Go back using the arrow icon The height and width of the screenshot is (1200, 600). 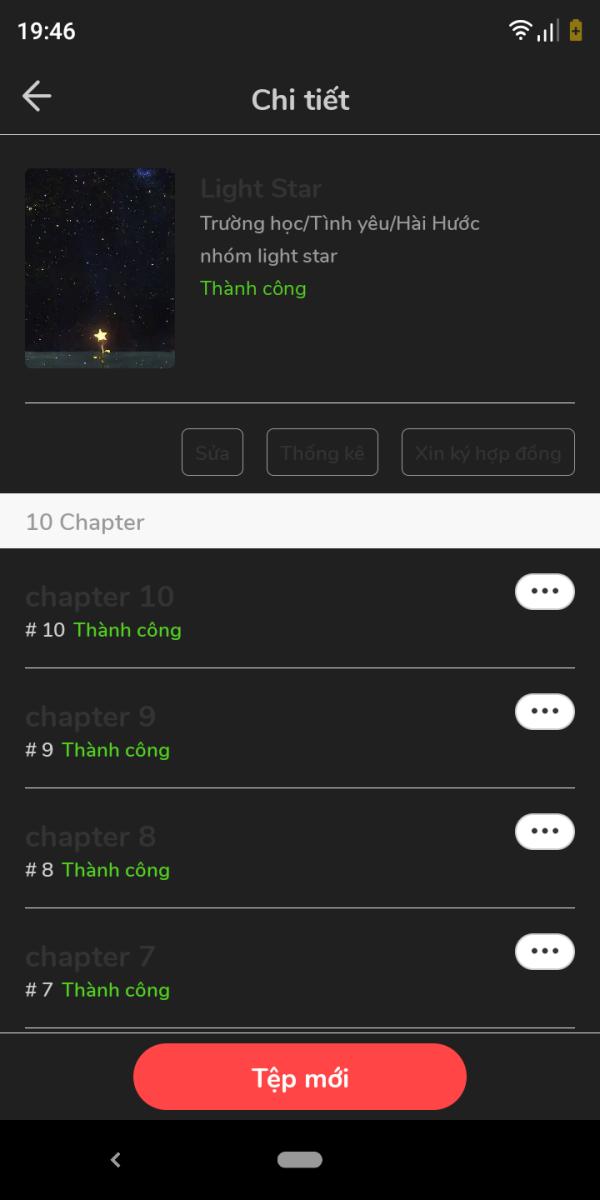37,97
